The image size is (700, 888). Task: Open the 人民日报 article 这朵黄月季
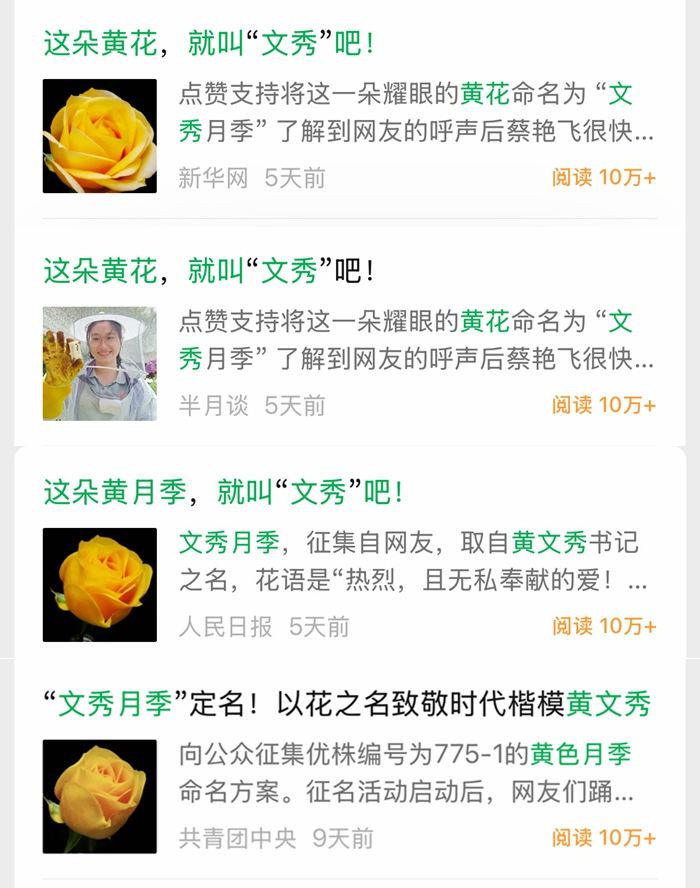(x=223, y=492)
